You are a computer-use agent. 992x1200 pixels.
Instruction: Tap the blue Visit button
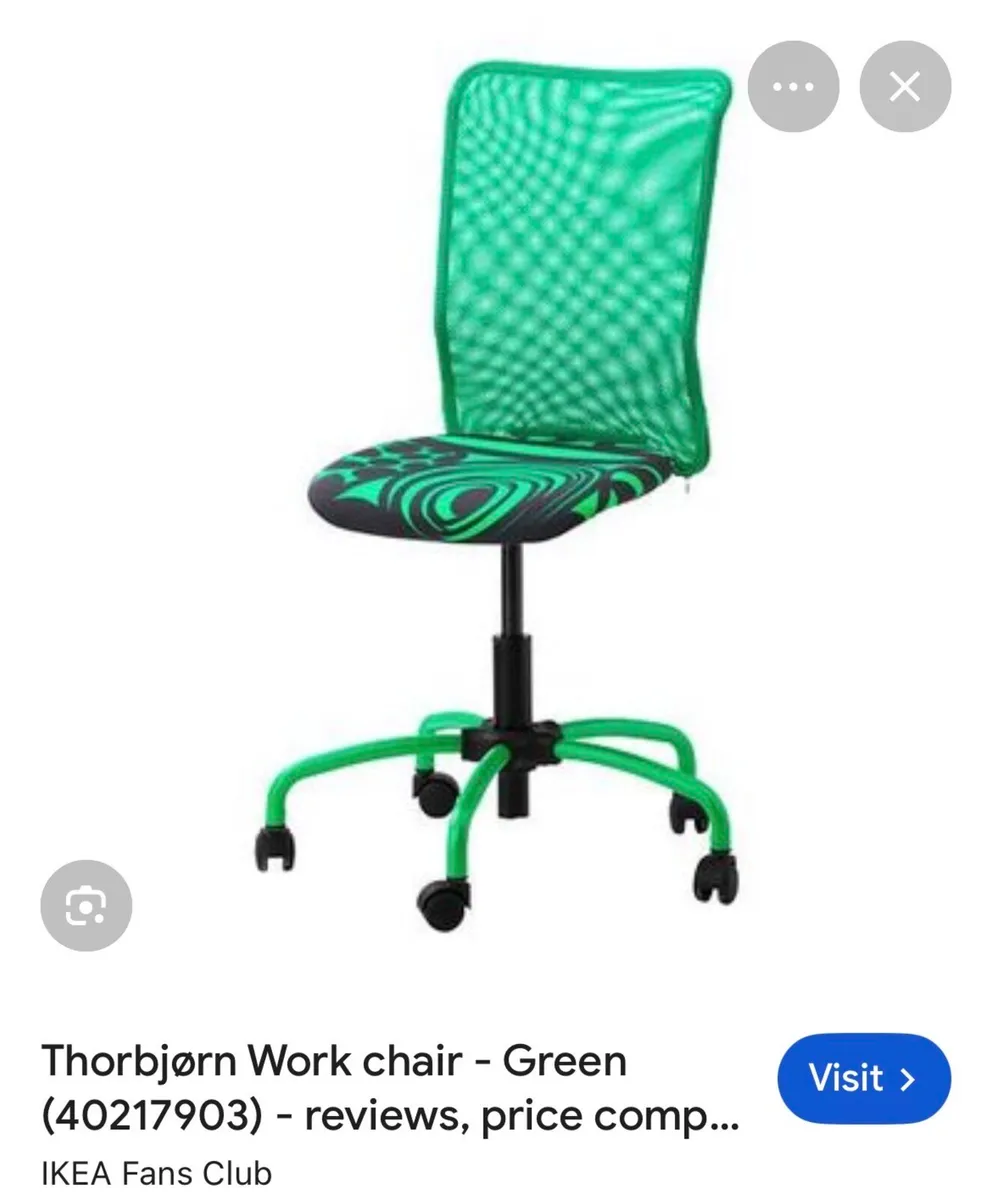pos(864,1079)
